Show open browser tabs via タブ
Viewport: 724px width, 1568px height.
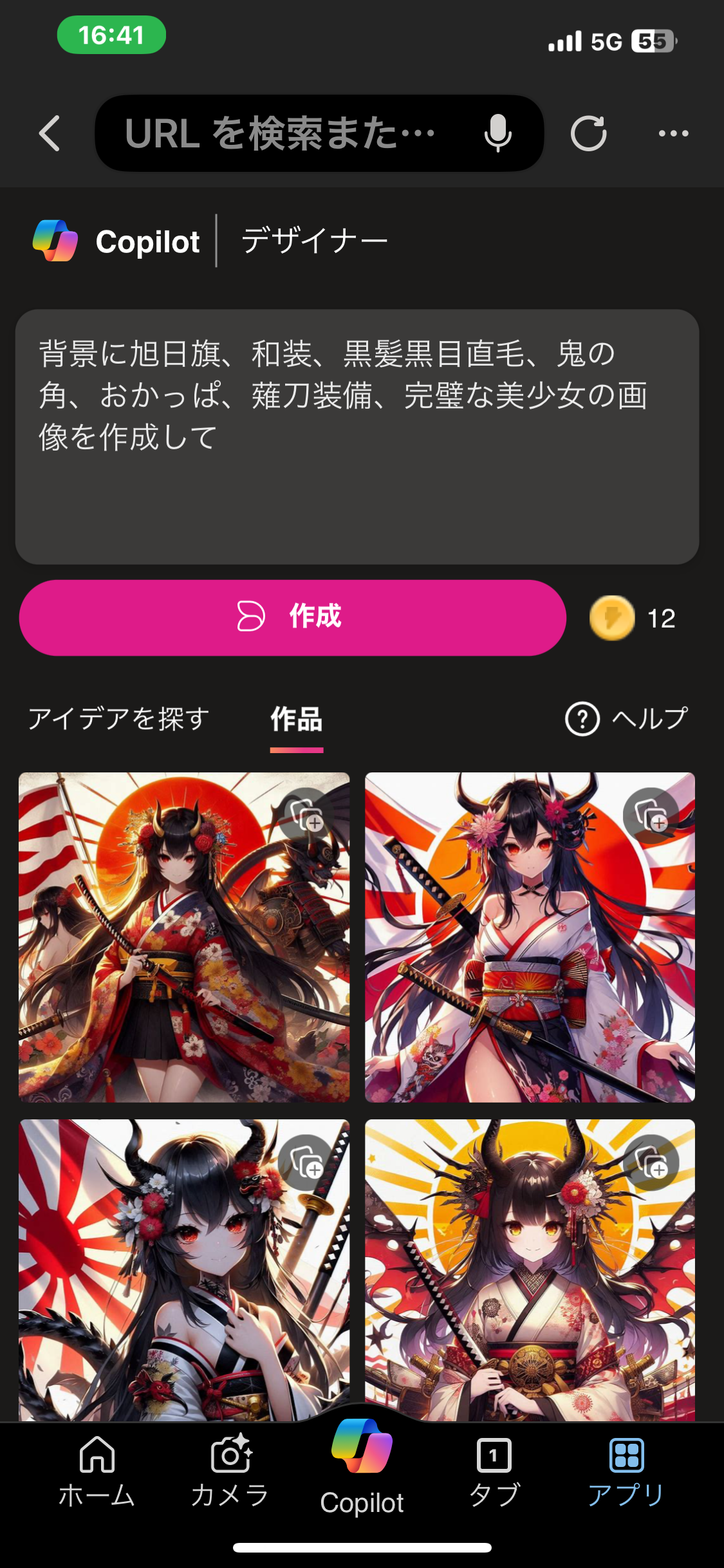pyautogui.click(x=494, y=1471)
